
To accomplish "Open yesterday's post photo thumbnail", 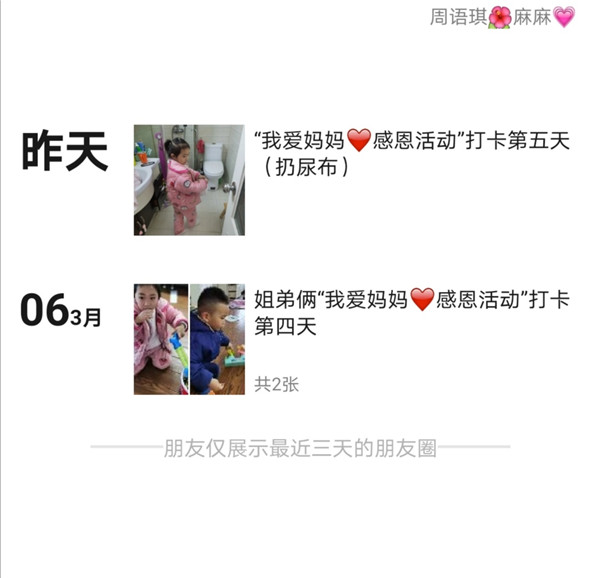I will (189, 180).
